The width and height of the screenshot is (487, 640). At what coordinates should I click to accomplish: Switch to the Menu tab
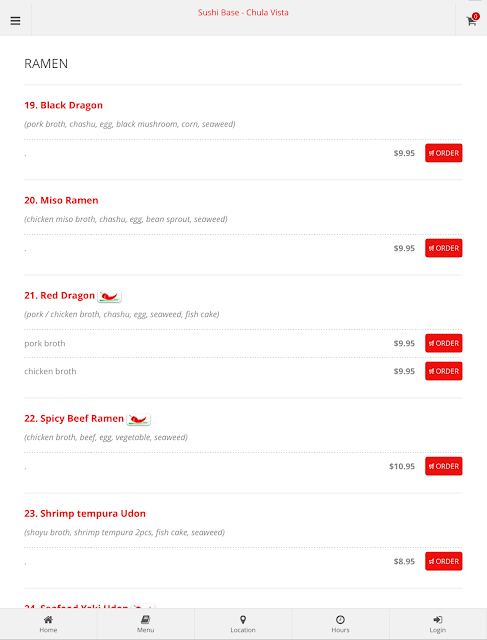(145, 624)
